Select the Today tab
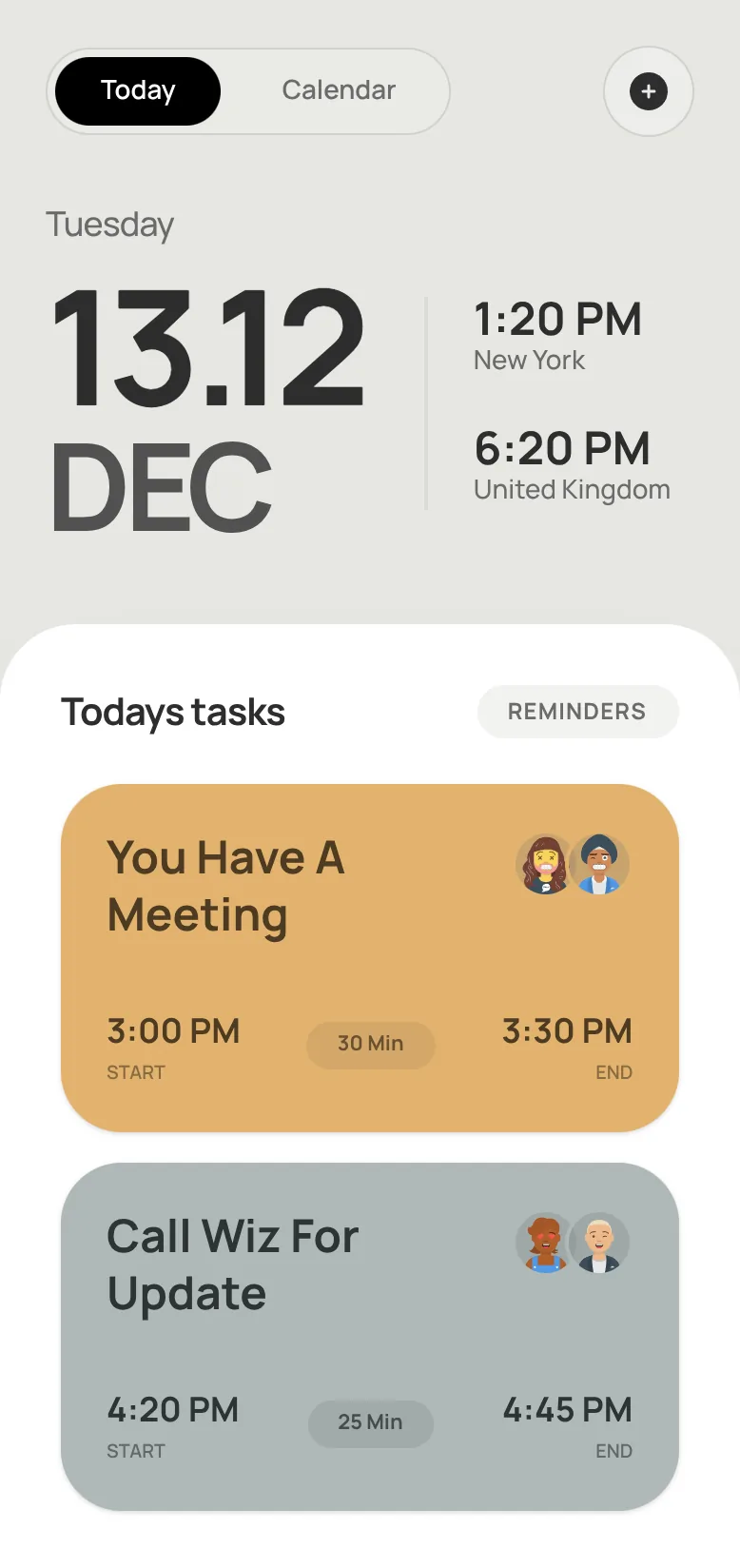The image size is (740, 1568). (138, 91)
